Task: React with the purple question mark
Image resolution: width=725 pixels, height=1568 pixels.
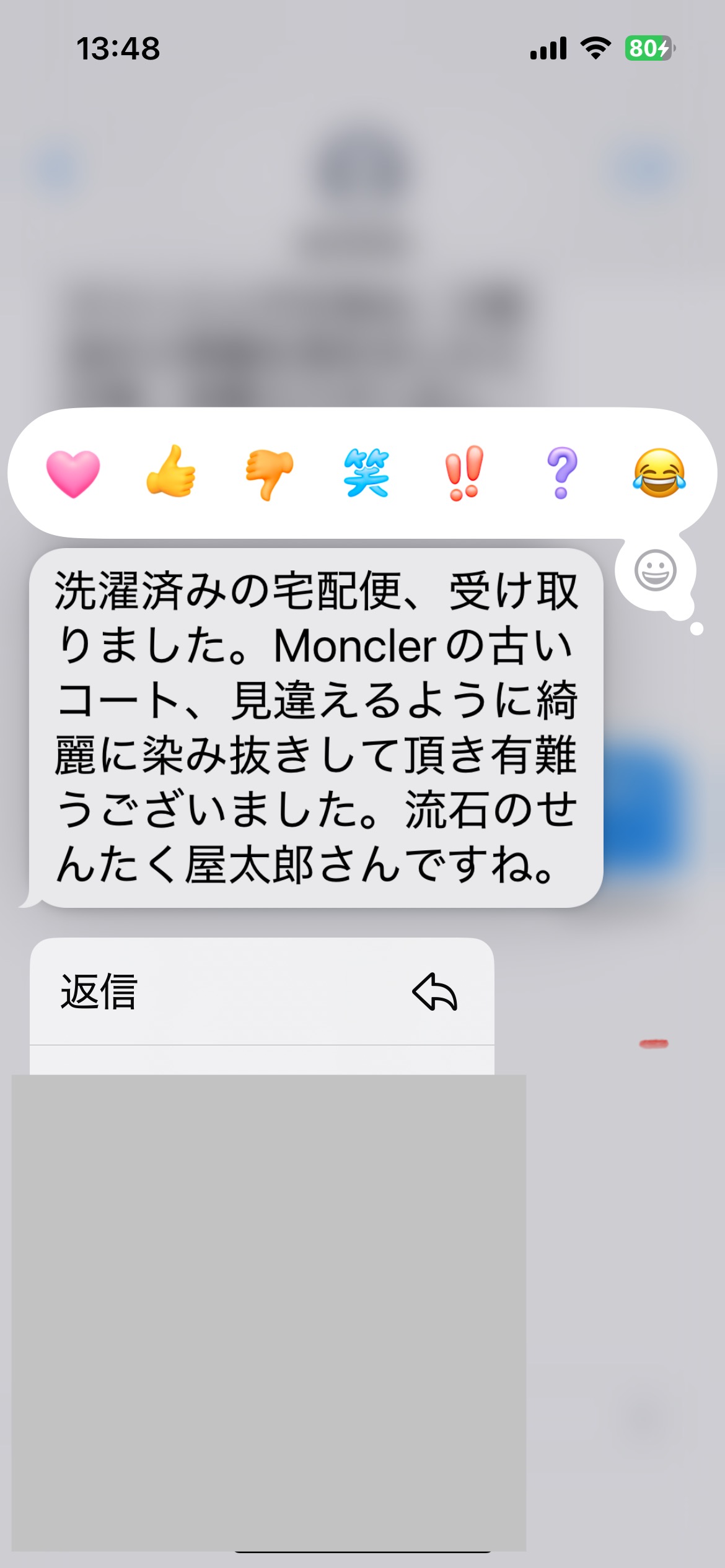Action: tap(562, 473)
